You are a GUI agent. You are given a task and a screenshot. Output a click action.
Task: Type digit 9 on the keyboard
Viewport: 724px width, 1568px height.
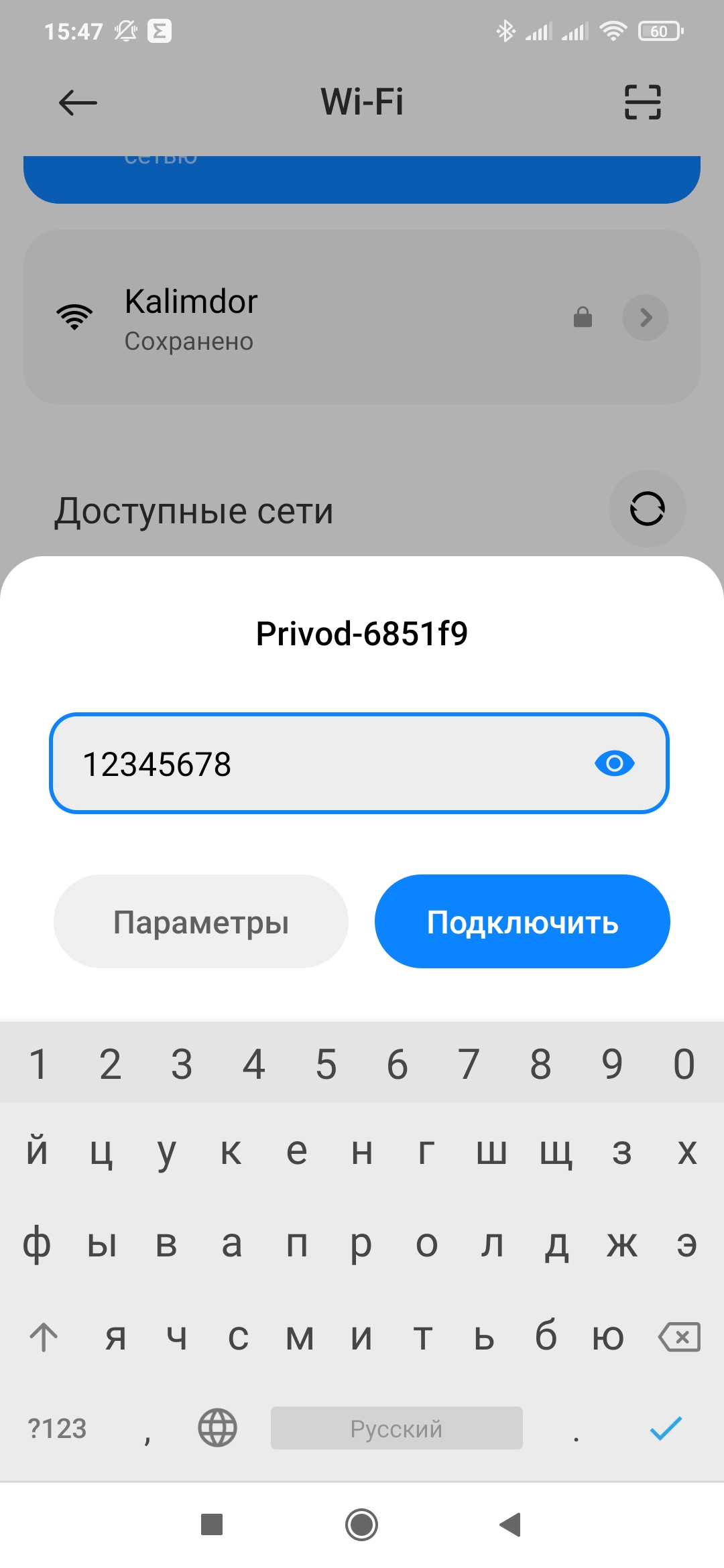pos(611,1064)
